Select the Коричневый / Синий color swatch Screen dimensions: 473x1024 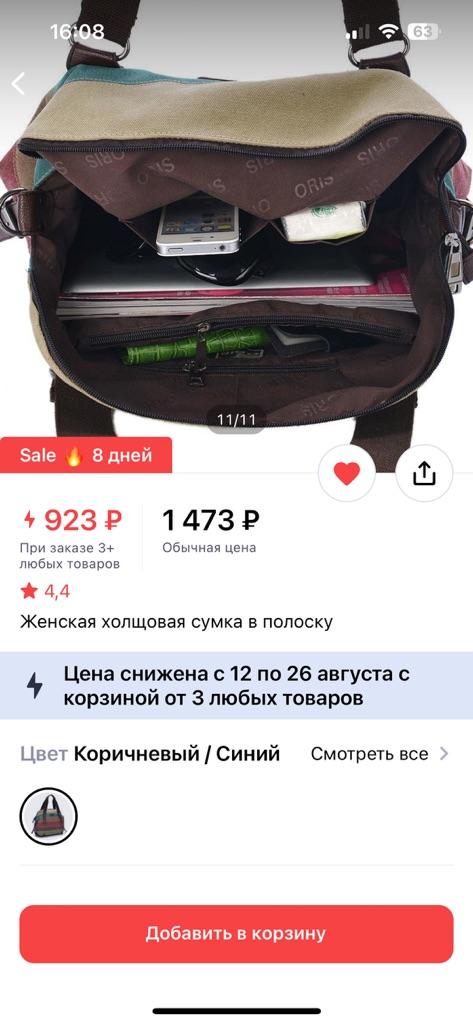tap(48, 816)
